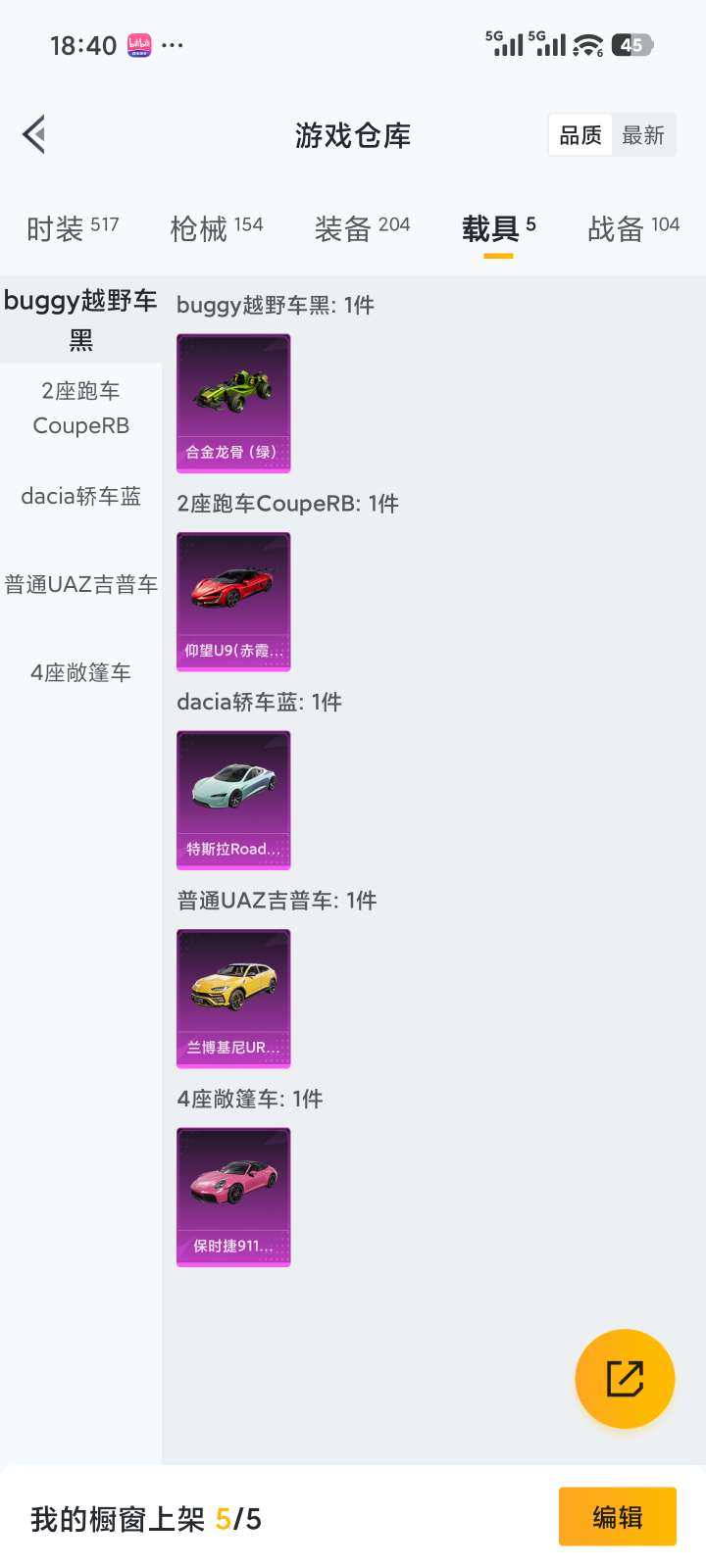Switch sorting to 最新

coord(643,135)
